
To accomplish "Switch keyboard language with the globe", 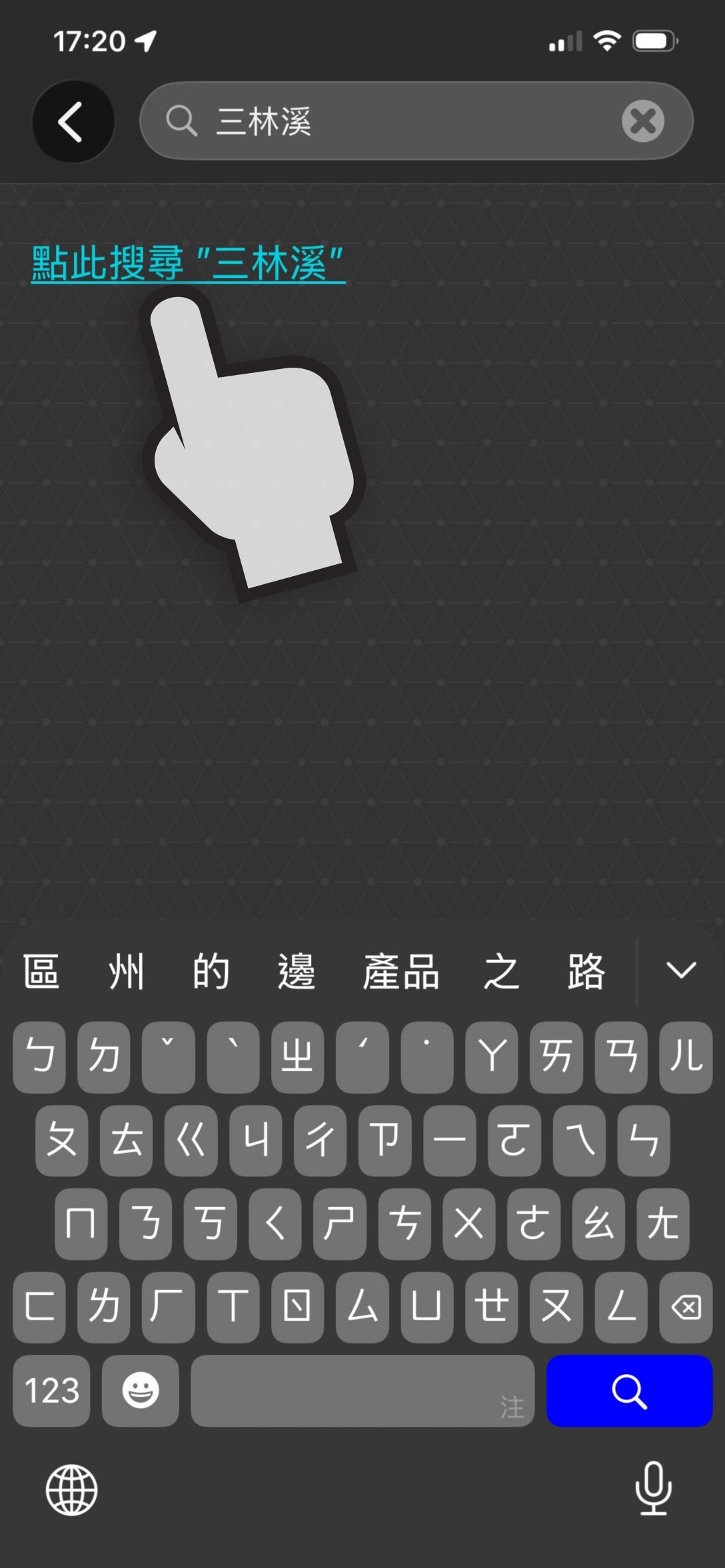I will (x=71, y=1489).
